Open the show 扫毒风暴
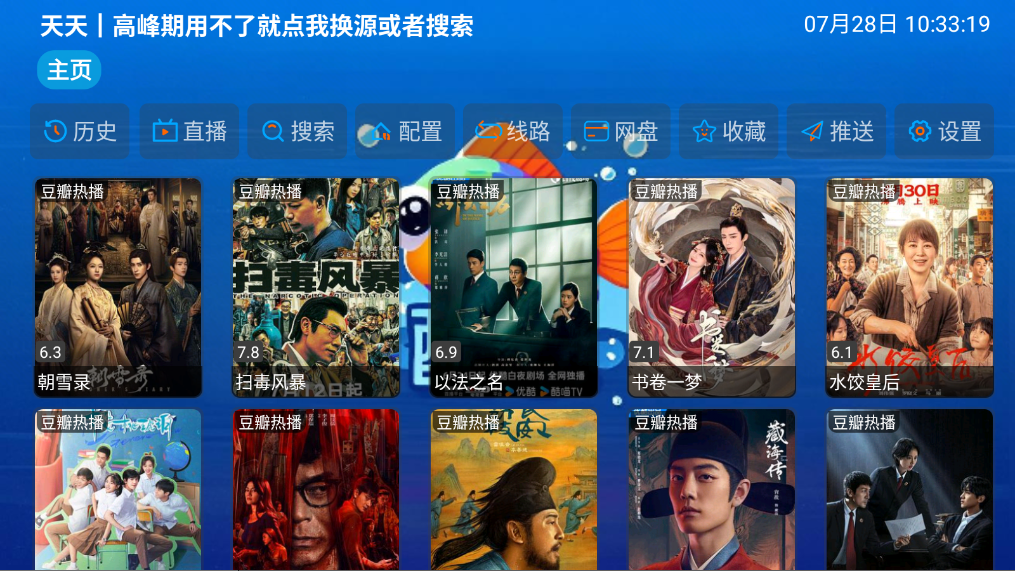 coord(316,287)
